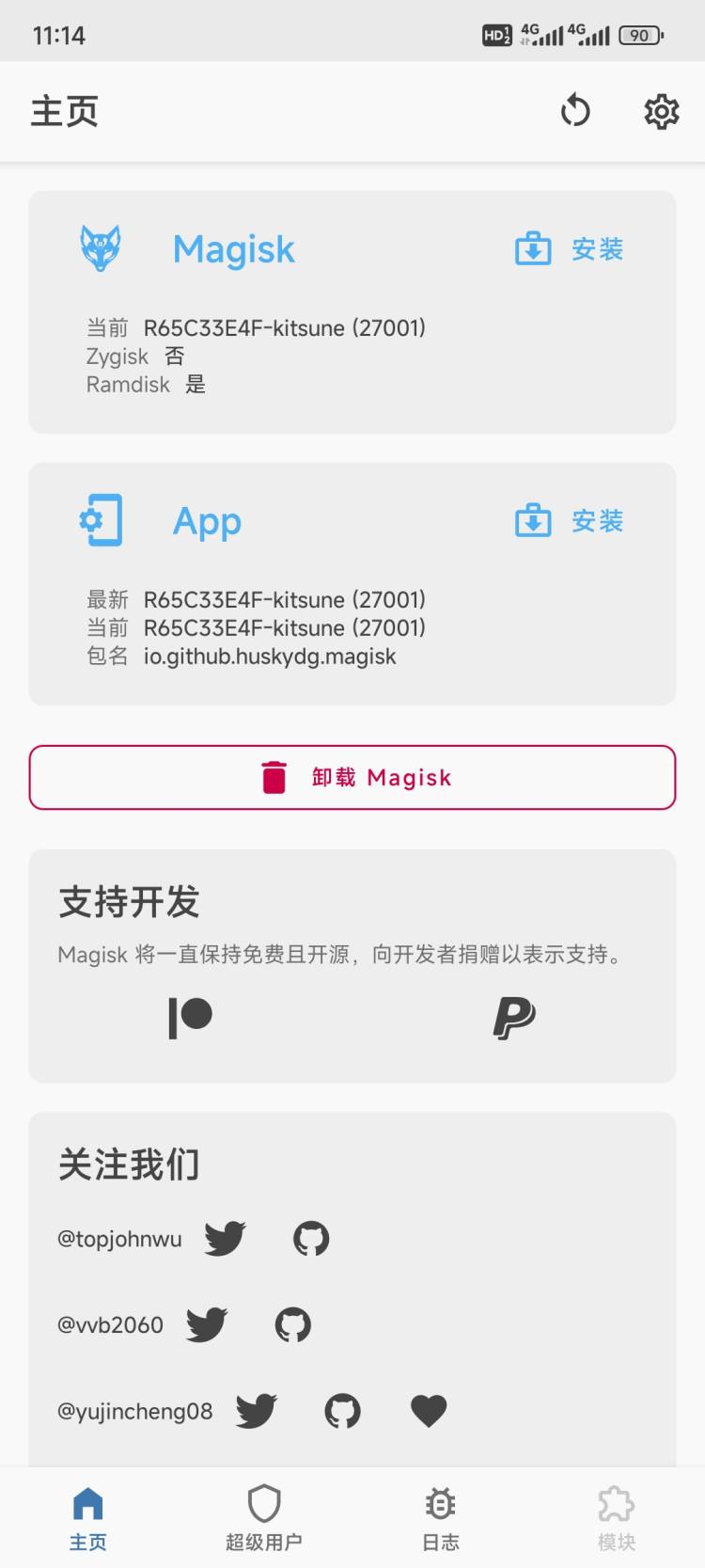Switch to the 日志 tab
The height and width of the screenshot is (1568, 705).
click(x=440, y=1517)
